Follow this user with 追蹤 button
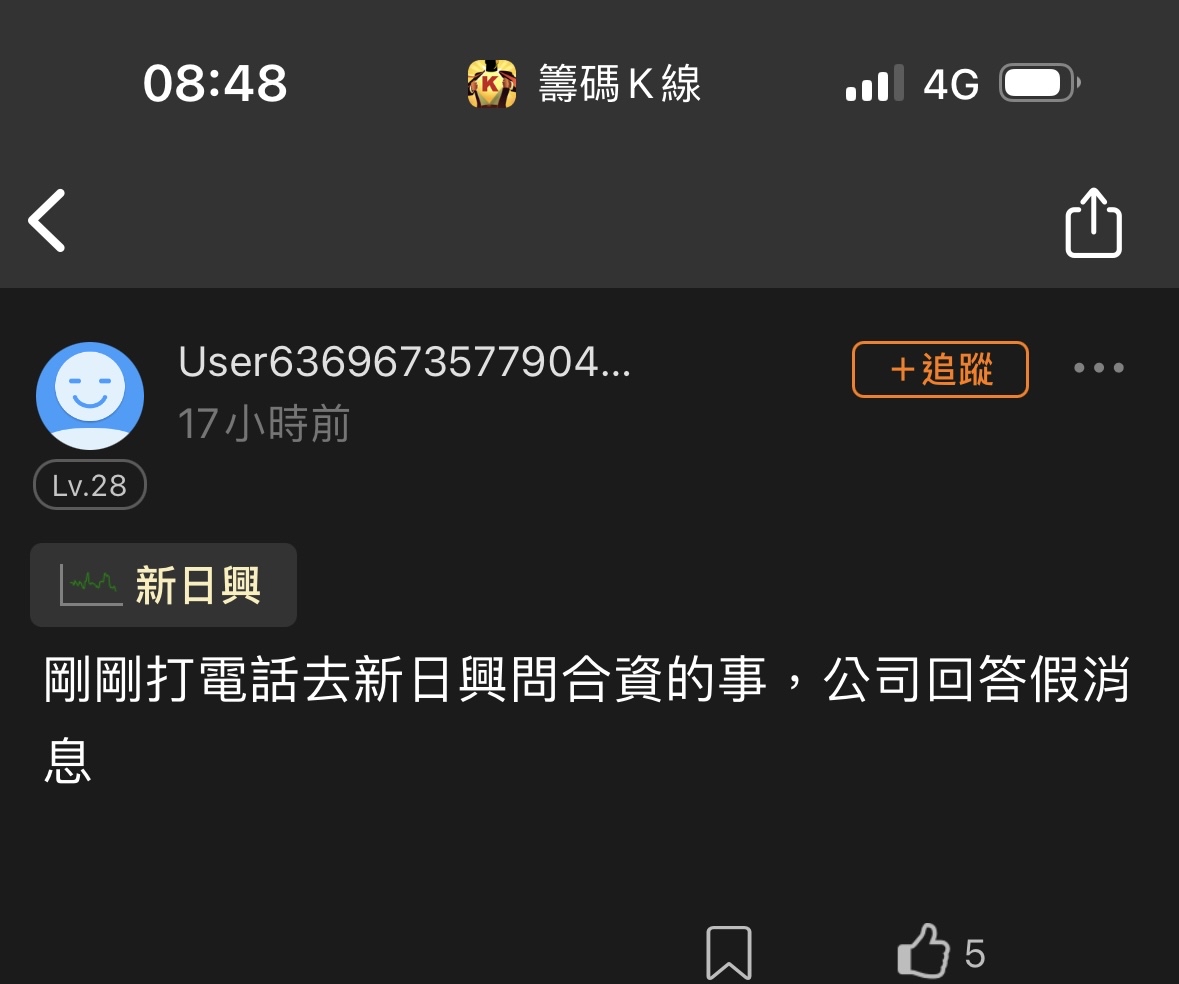The width and height of the screenshot is (1179, 984). 940,370
